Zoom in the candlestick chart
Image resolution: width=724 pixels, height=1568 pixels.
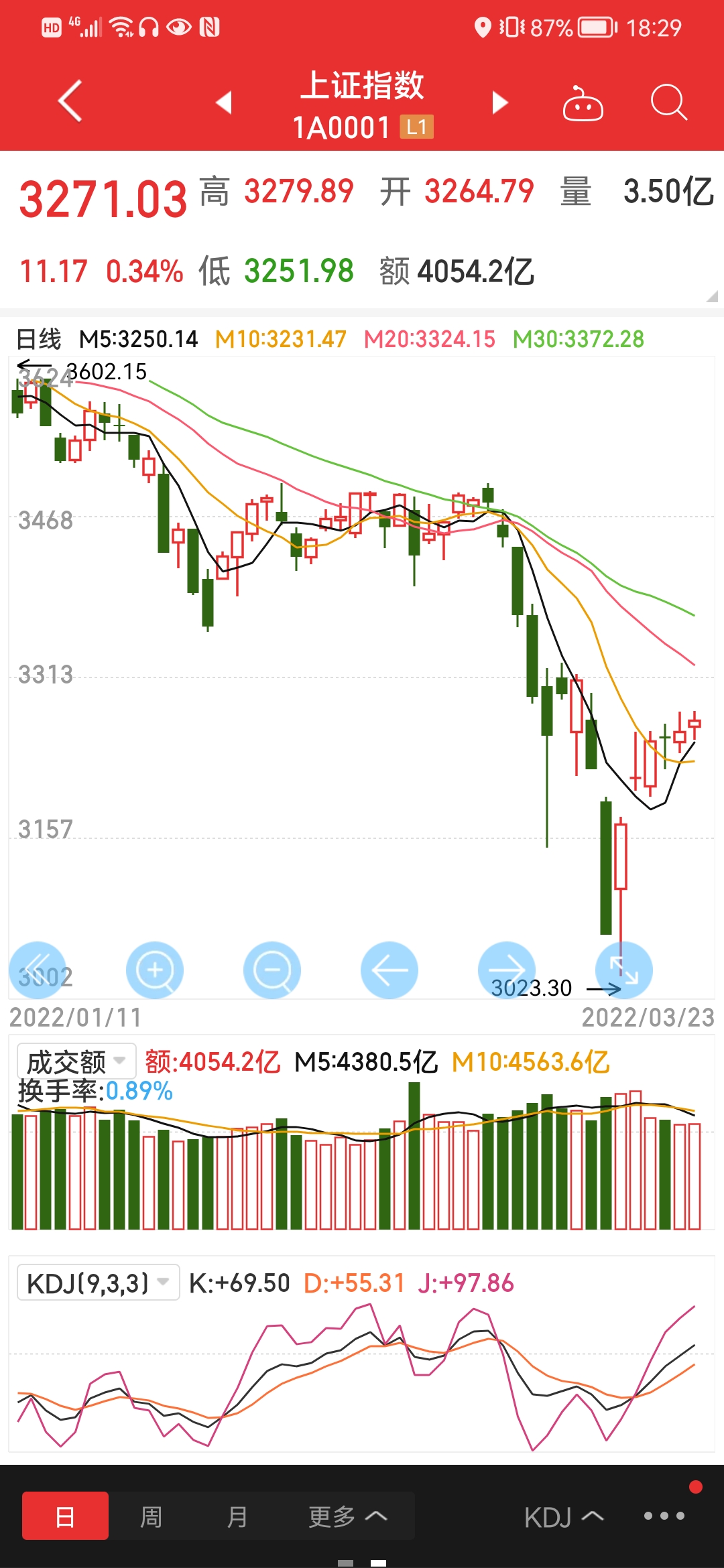pos(155,970)
